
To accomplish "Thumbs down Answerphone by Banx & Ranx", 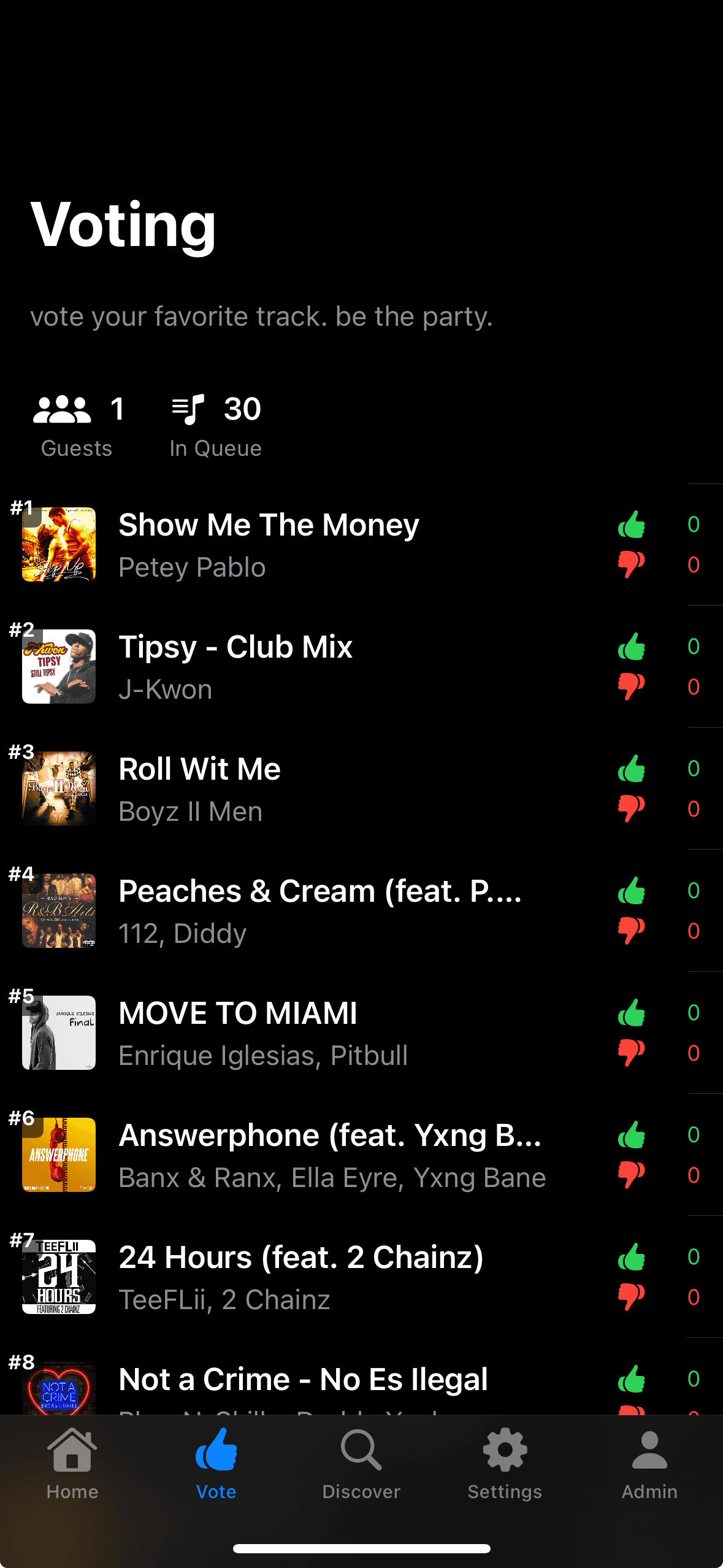I will (632, 1175).
